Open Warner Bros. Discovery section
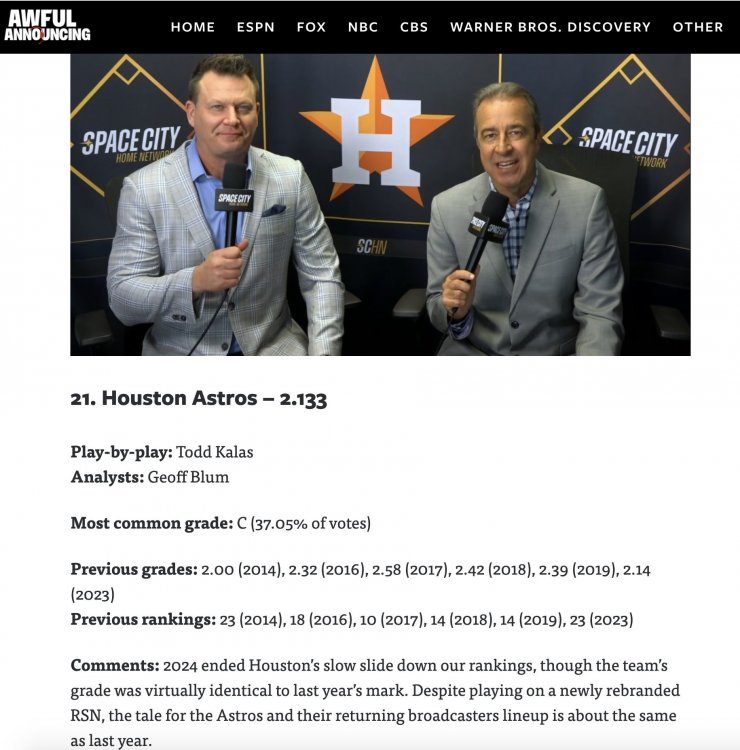 pyautogui.click(x=550, y=27)
